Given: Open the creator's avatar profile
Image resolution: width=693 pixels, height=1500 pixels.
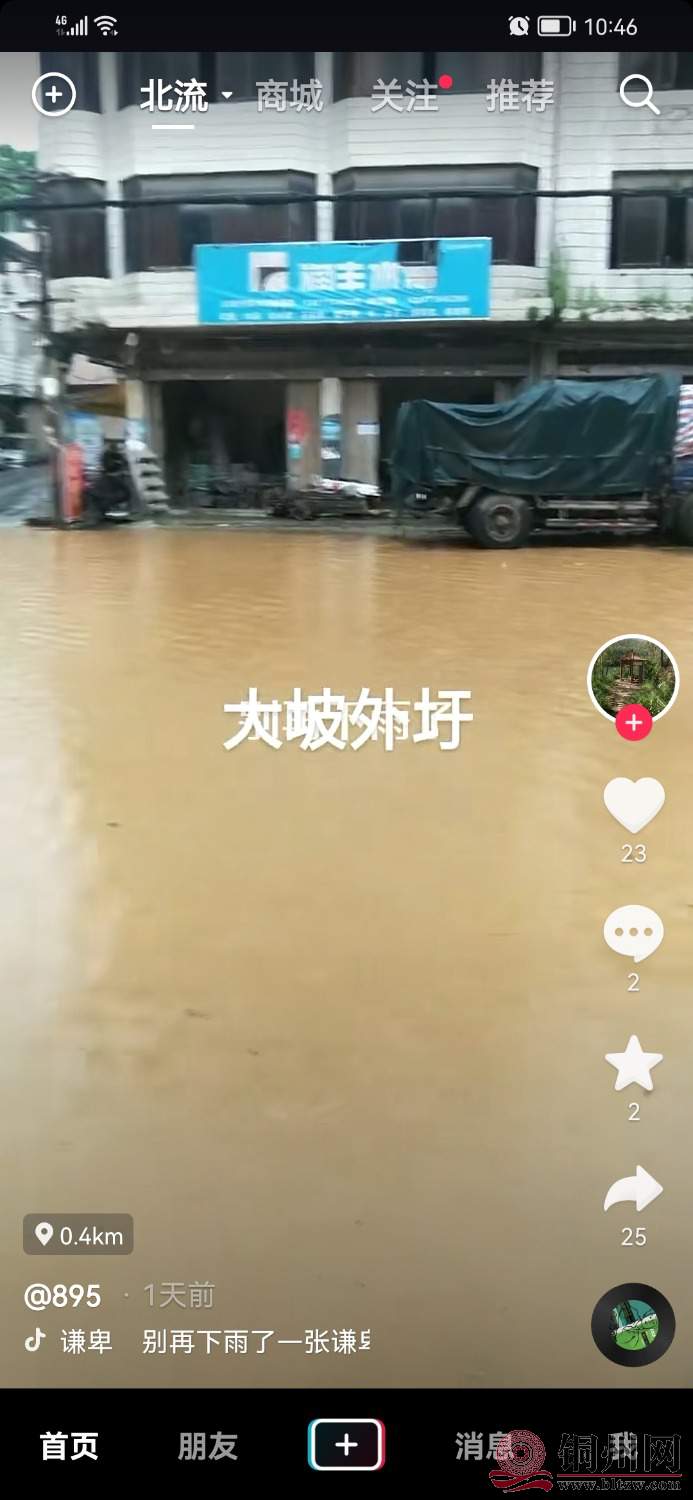Looking at the screenshot, I should 632,679.
